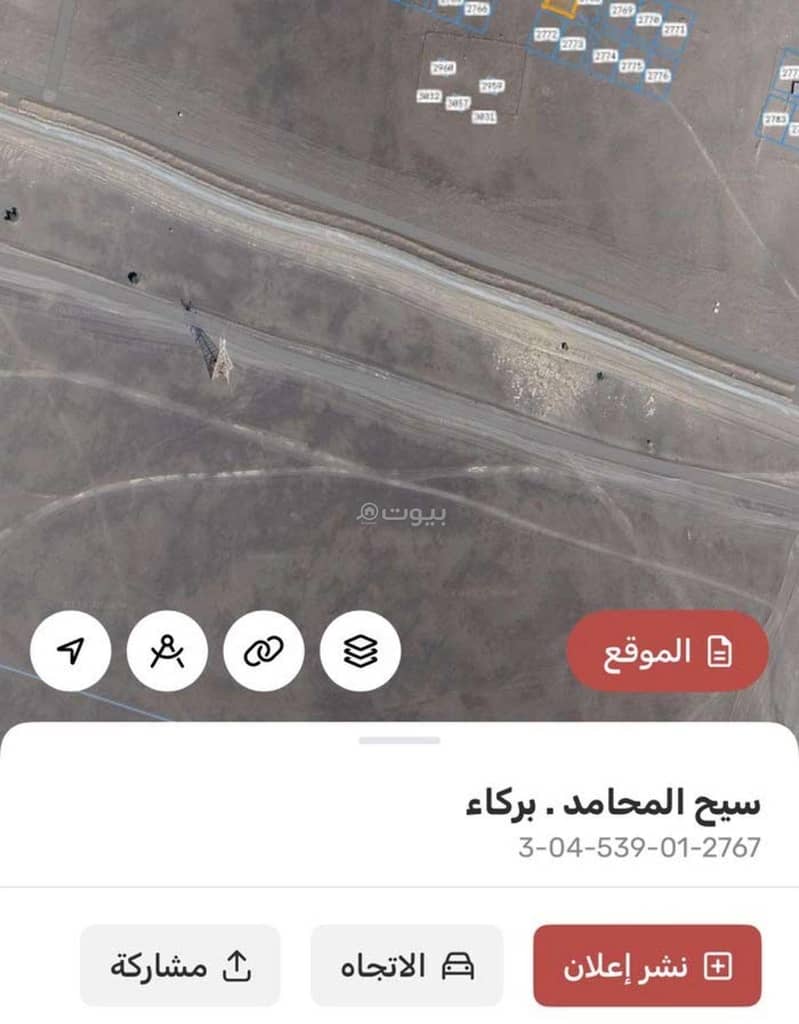
Task: Tap the my-location arrow icon
Action: pyautogui.click(x=70, y=651)
